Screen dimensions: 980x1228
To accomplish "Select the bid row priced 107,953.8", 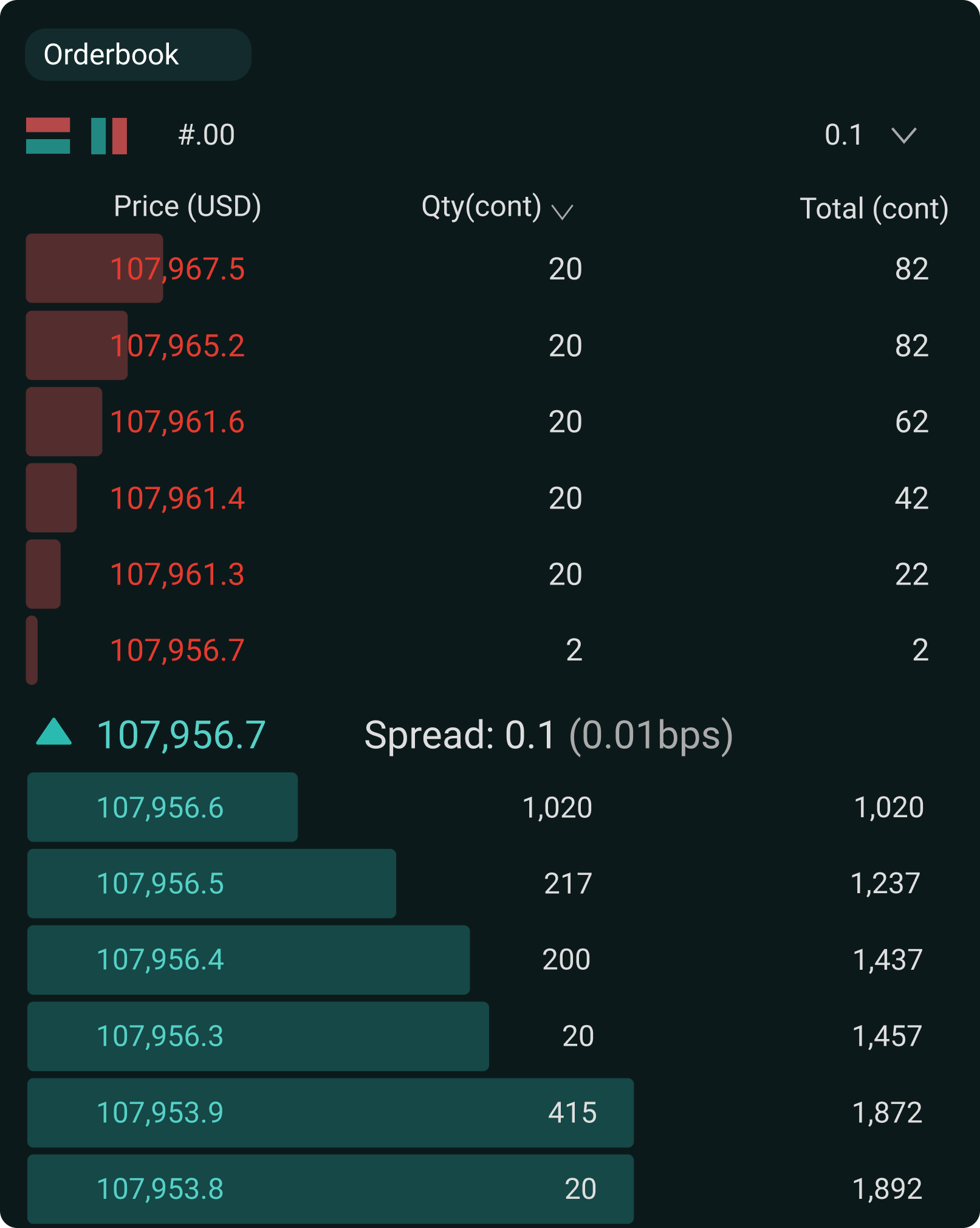I will (x=161, y=1189).
